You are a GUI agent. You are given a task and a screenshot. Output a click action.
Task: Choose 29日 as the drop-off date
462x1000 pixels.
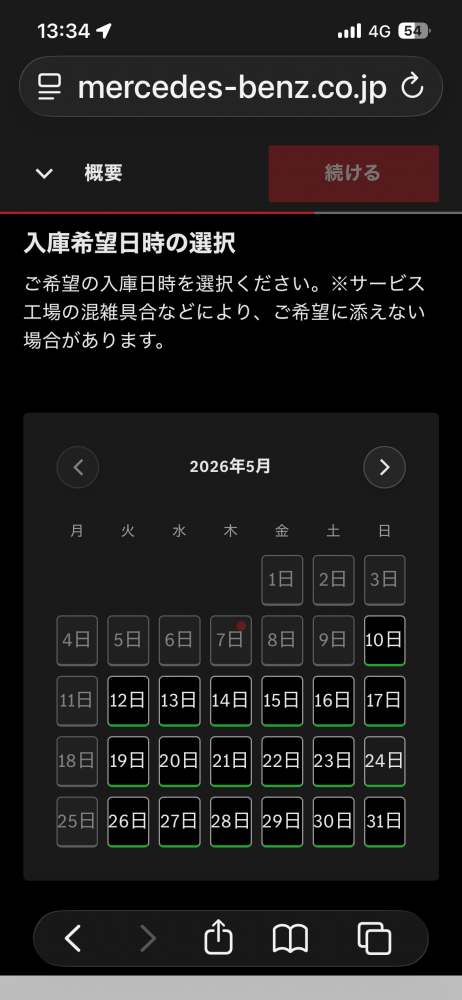tap(282, 822)
